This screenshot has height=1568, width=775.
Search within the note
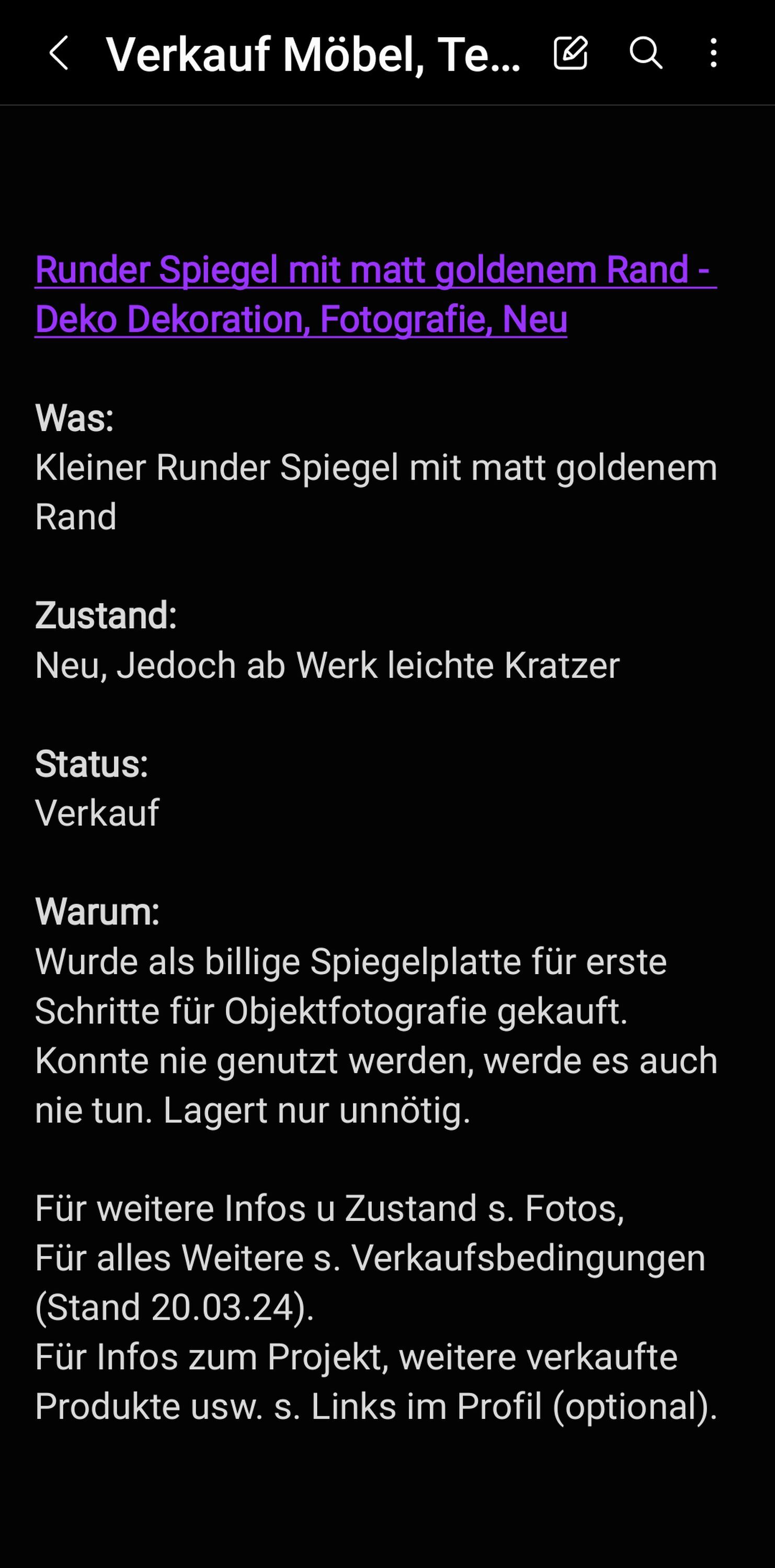(x=645, y=53)
